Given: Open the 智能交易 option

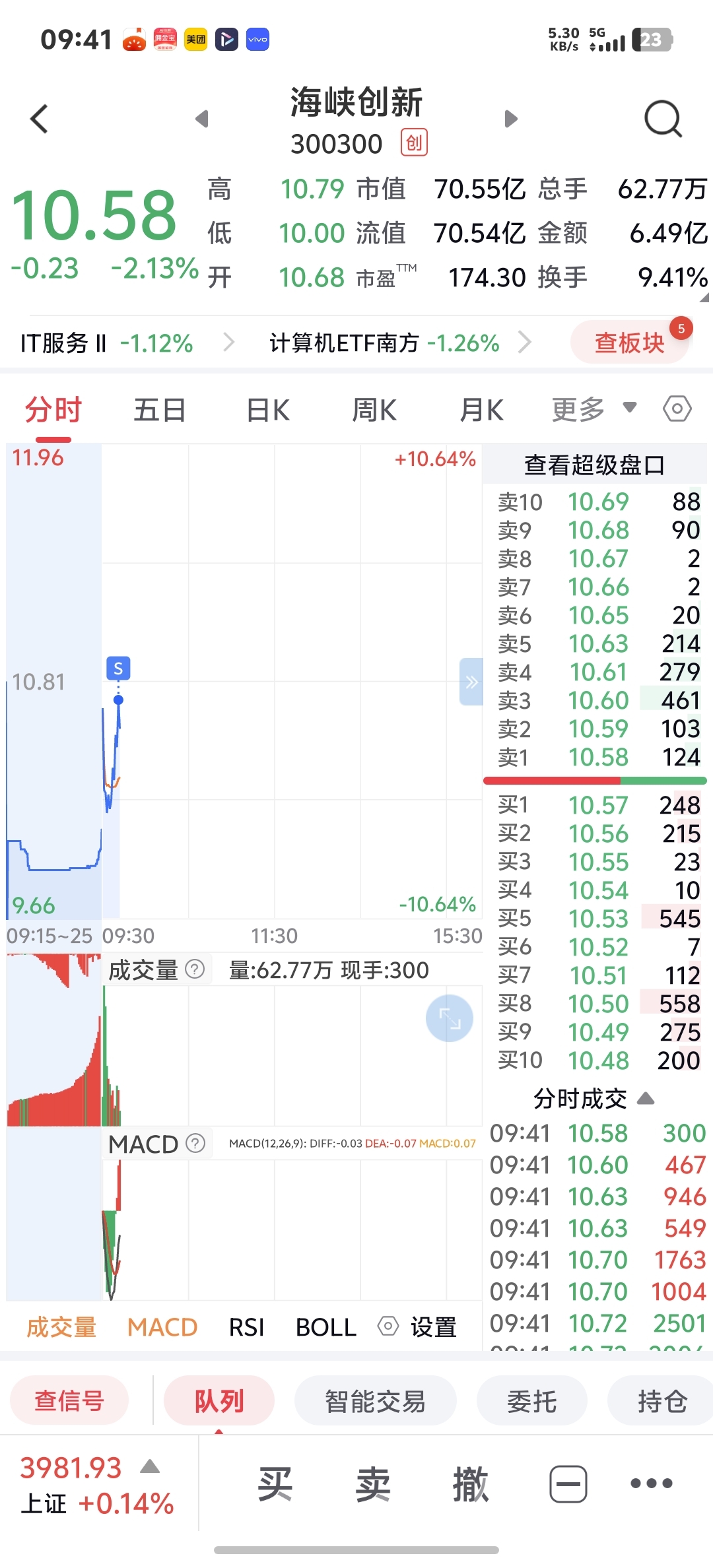Looking at the screenshot, I should (375, 1400).
